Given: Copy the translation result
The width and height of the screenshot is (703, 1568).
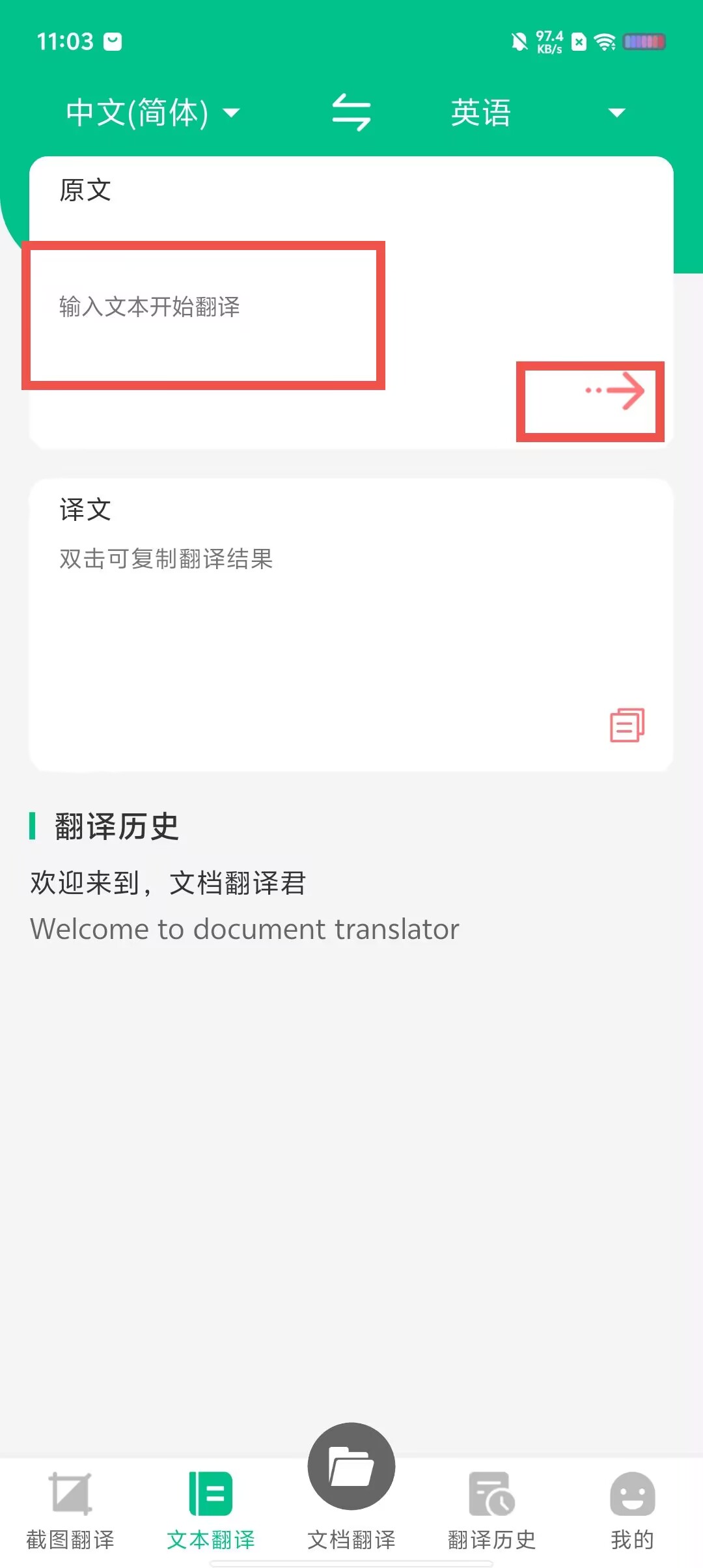Looking at the screenshot, I should (627, 725).
